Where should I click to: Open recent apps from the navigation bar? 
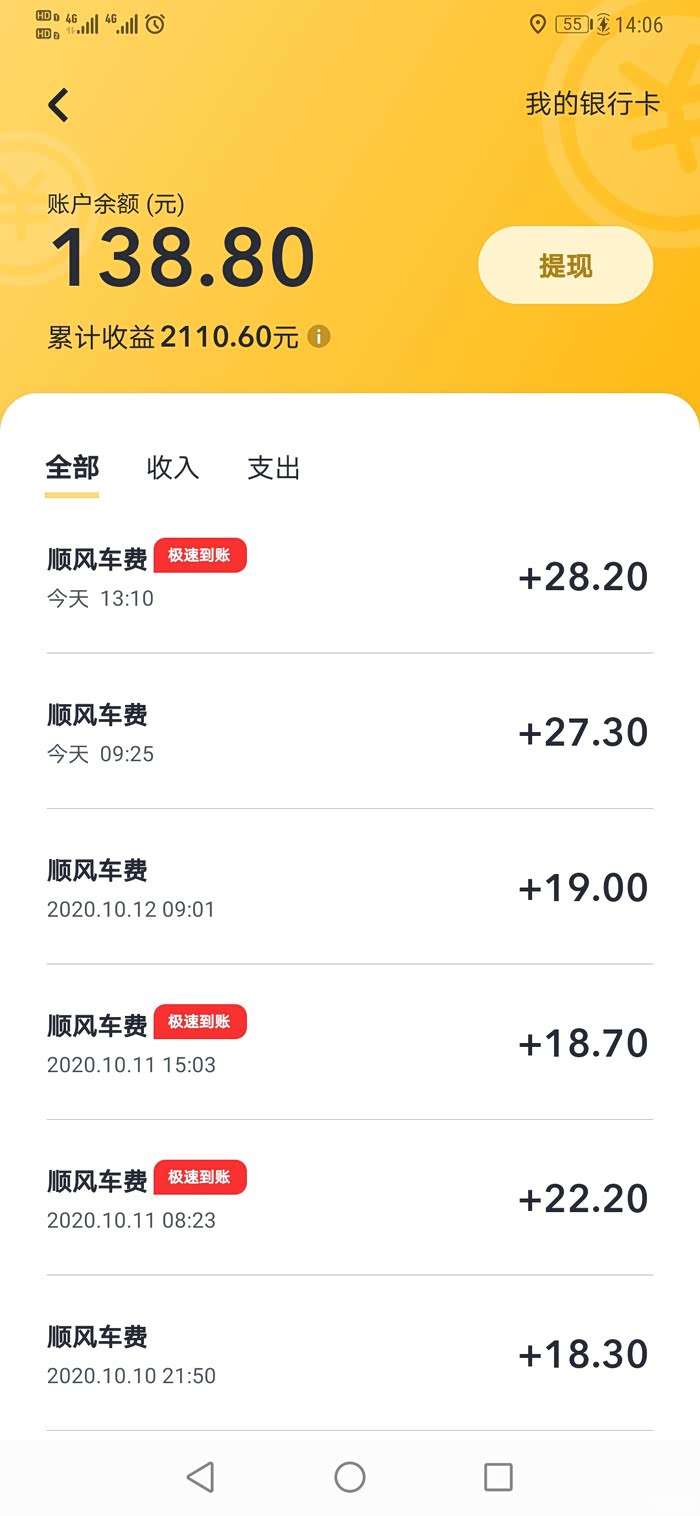tap(498, 1477)
